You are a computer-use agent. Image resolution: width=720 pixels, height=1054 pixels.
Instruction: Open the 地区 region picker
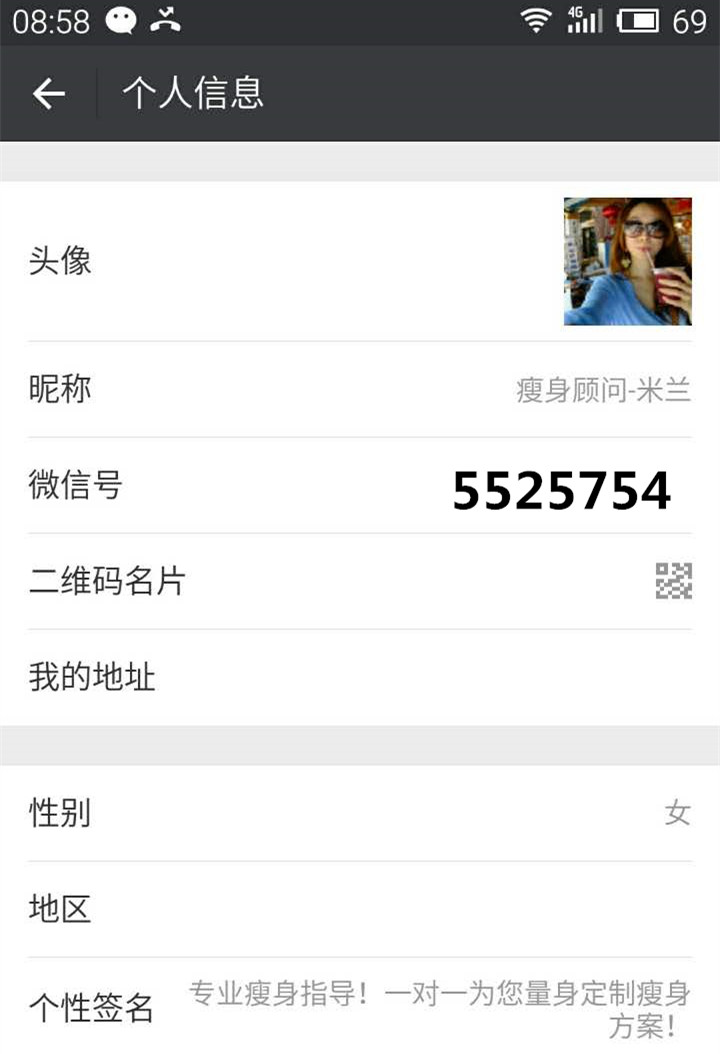click(300, 910)
